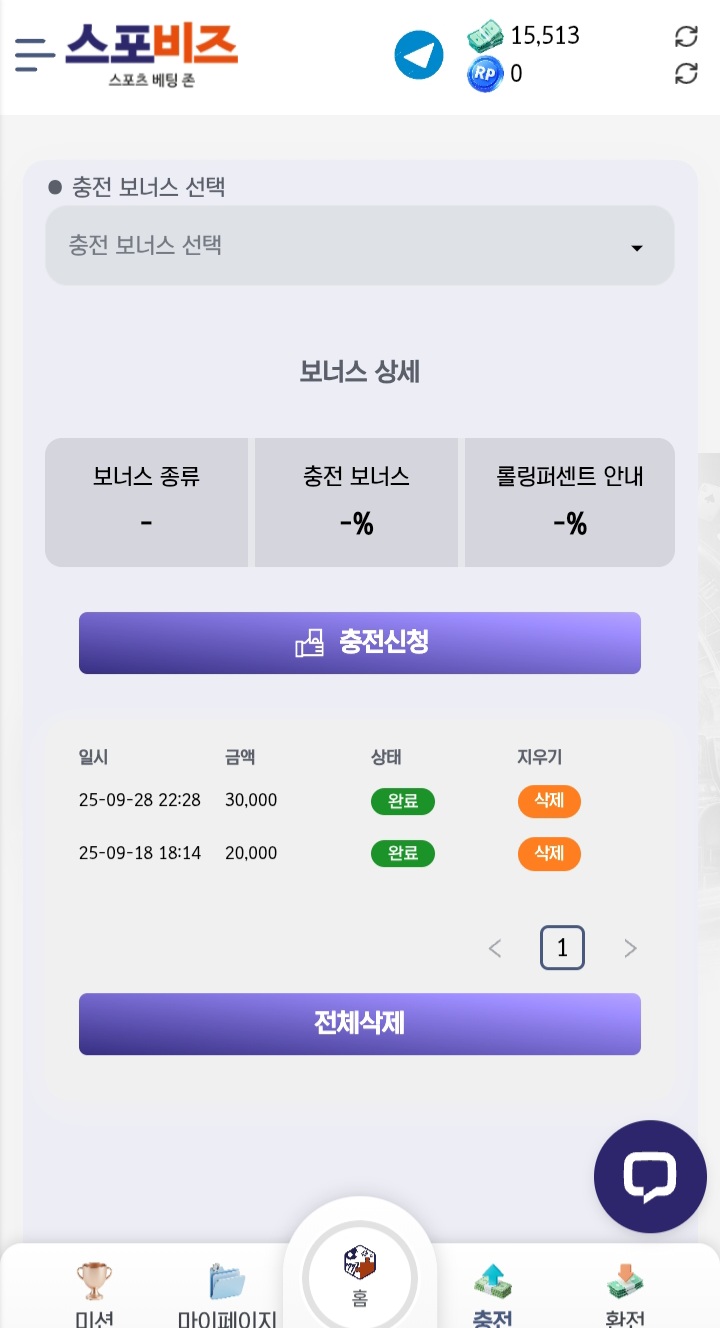Expand the 충전 보너스 선택 dropdown
The height and width of the screenshot is (1328, 720).
point(360,246)
